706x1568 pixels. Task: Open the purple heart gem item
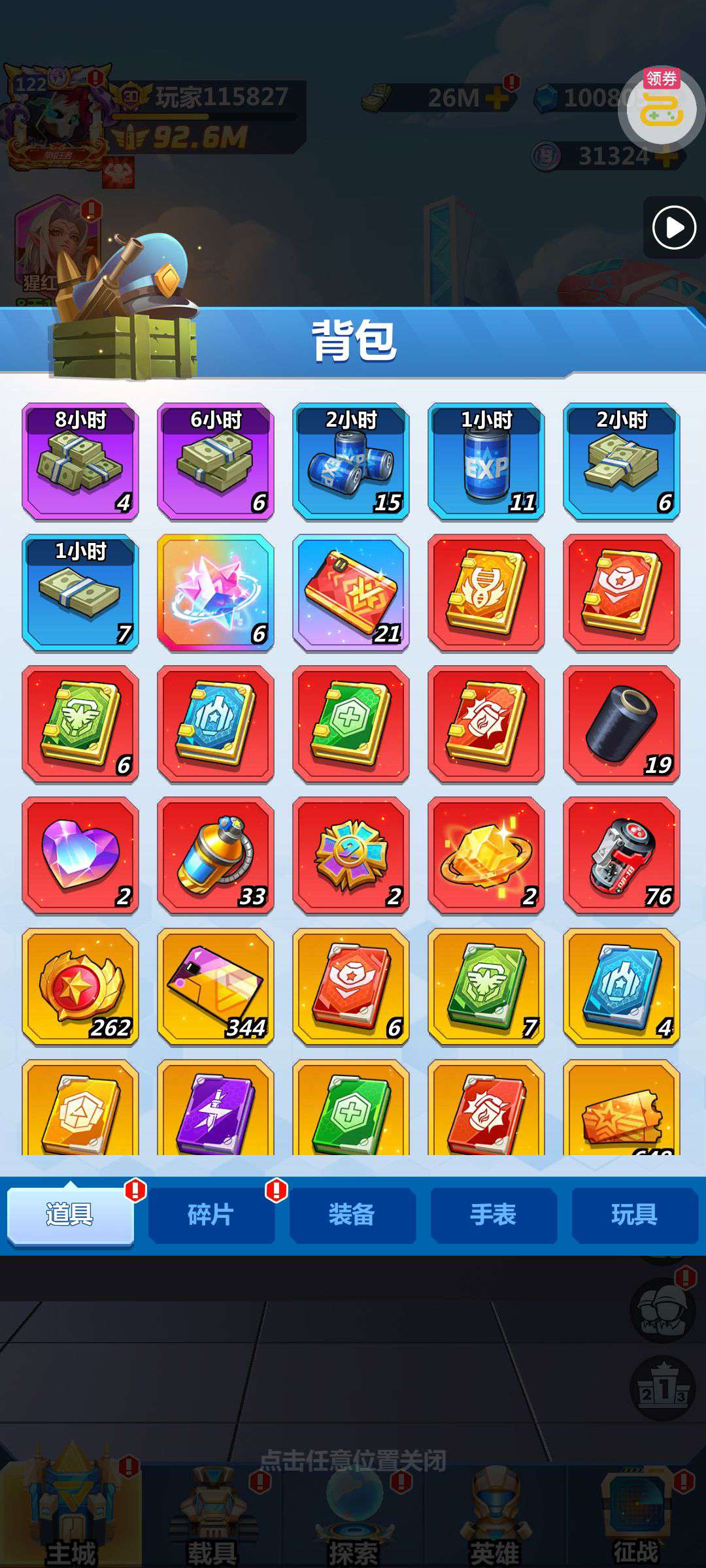tap(80, 855)
